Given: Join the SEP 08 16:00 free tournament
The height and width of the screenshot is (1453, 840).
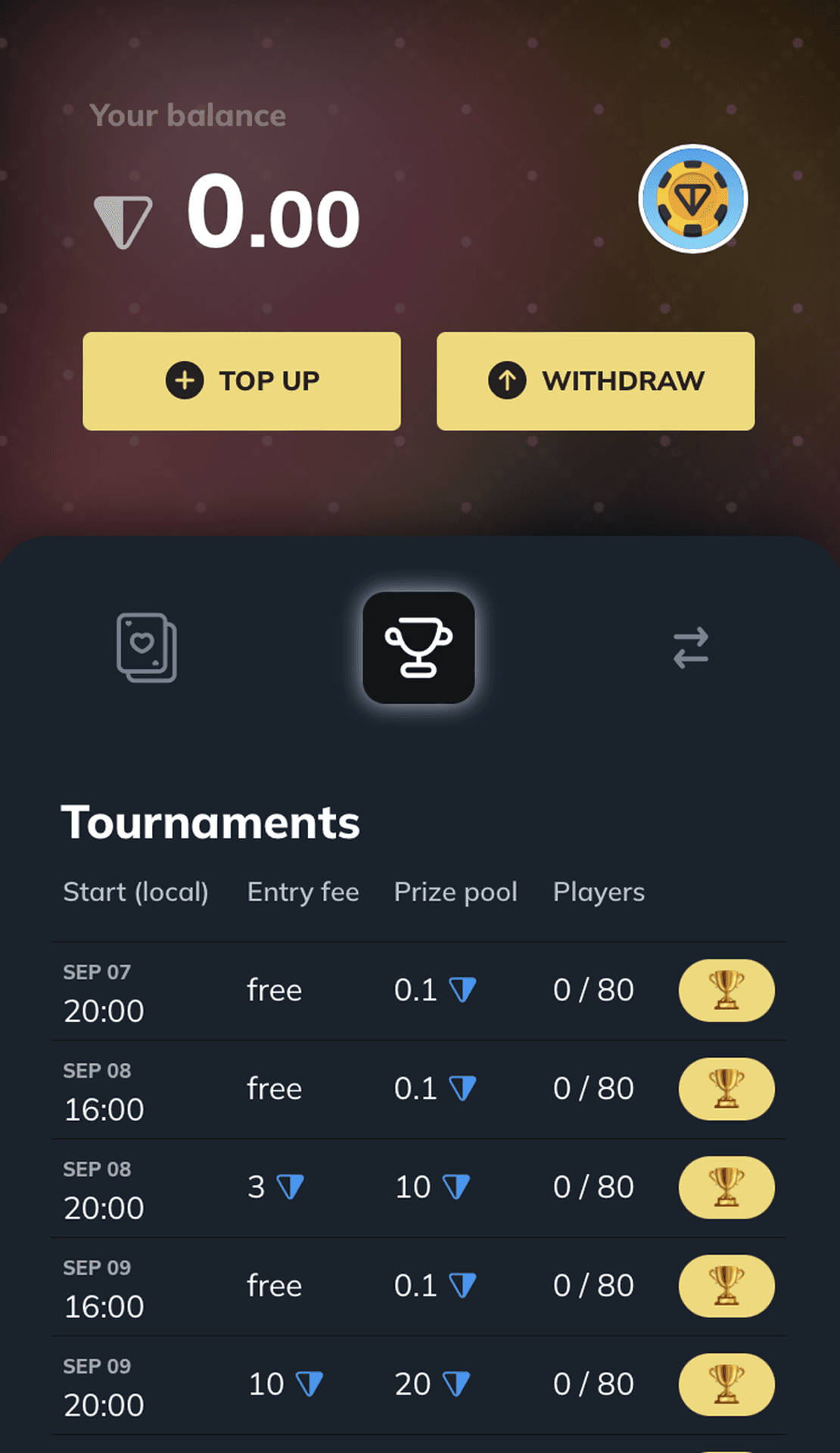Looking at the screenshot, I should click(726, 1088).
